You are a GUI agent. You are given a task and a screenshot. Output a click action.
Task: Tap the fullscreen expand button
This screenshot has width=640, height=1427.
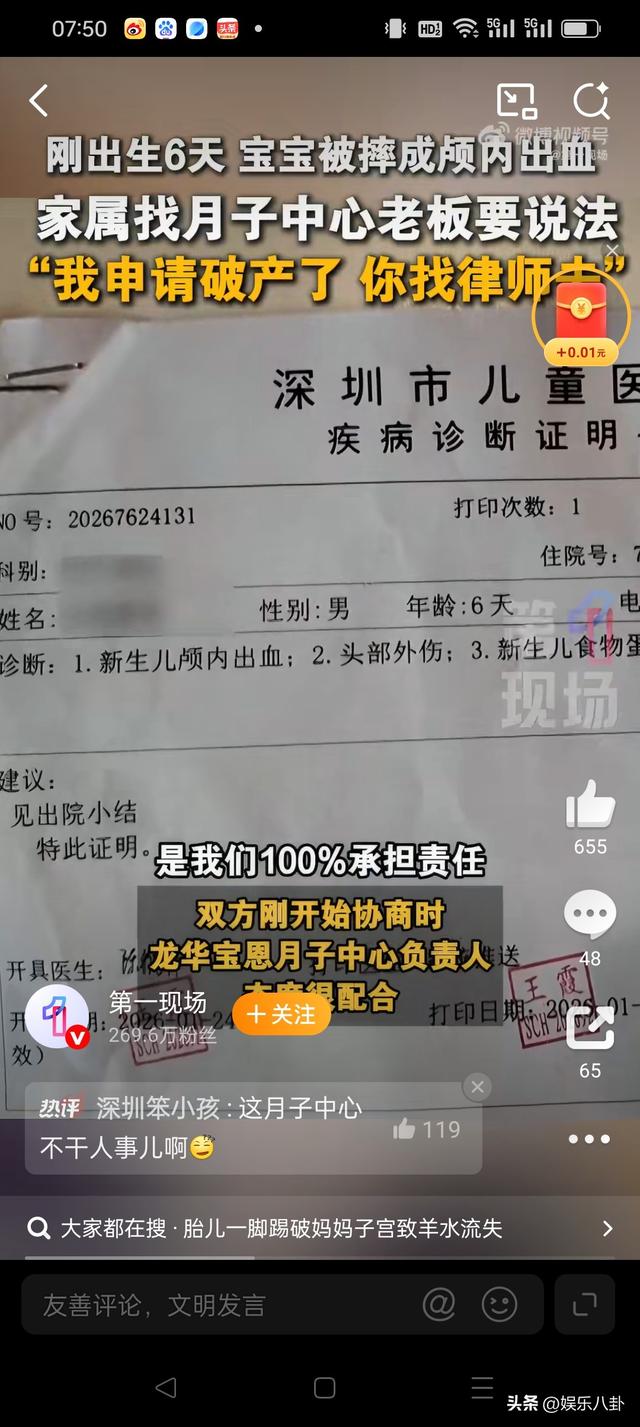tap(584, 1304)
